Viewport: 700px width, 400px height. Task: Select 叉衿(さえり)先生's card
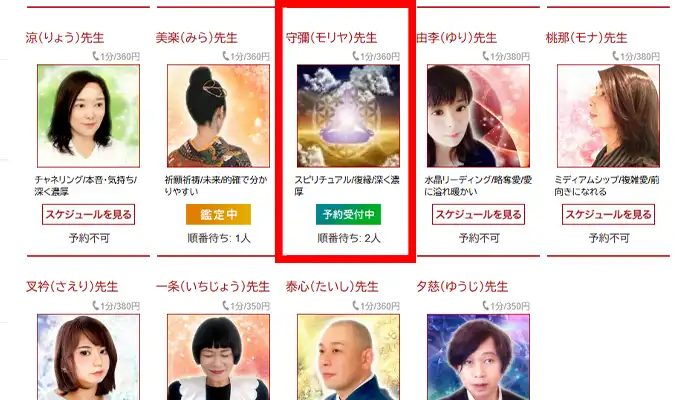(x=88, y=356)
